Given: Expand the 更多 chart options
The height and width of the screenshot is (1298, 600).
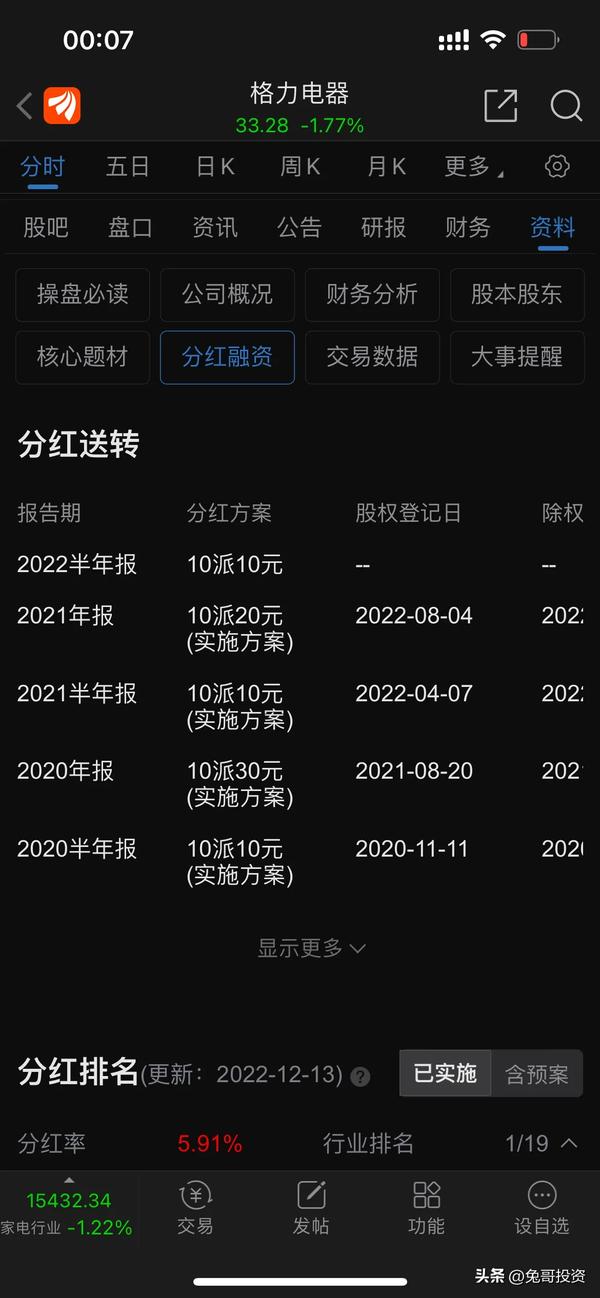Looking at the screenshot, I should pos(470,167).
